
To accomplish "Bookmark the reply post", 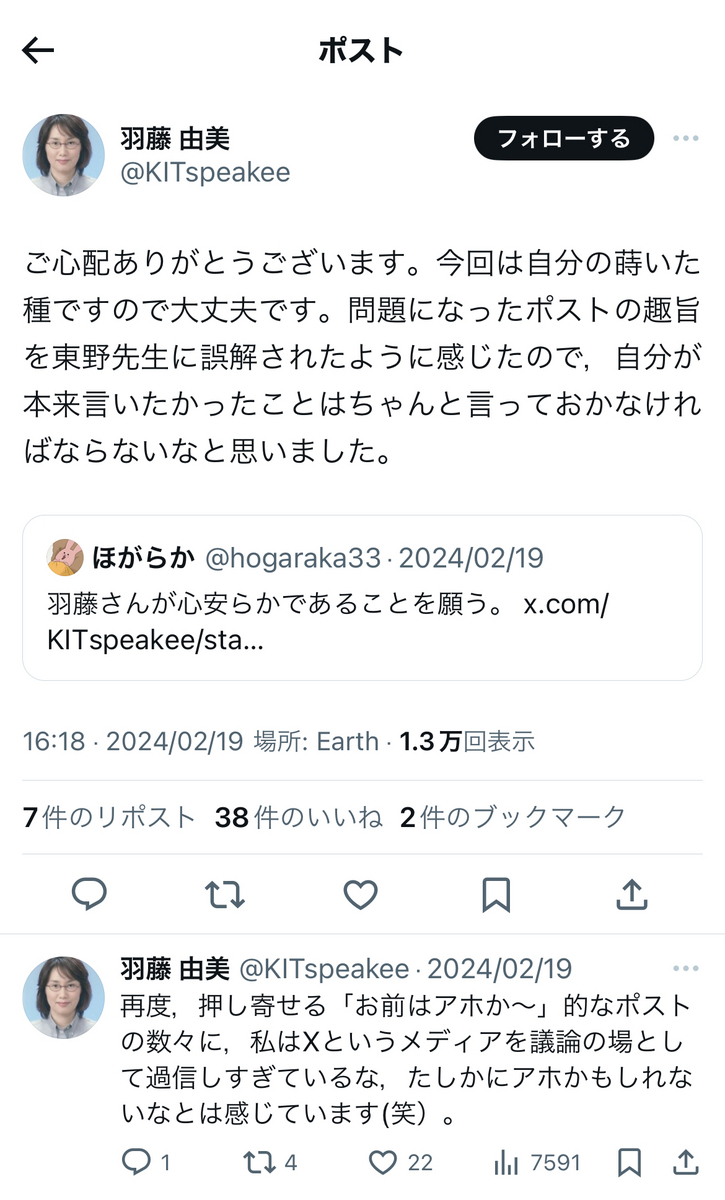I will 629,1161.
